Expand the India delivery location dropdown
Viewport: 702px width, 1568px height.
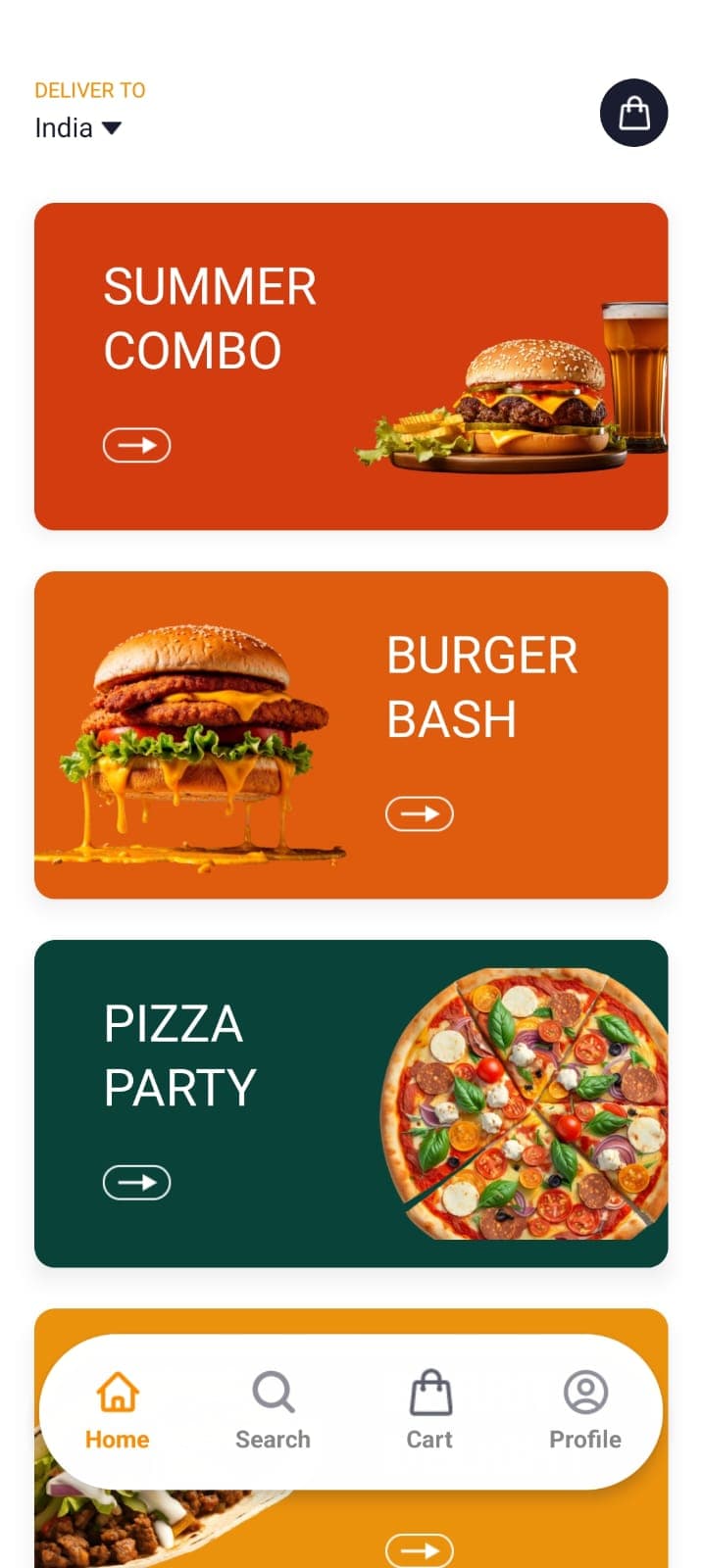pos(78,127)
